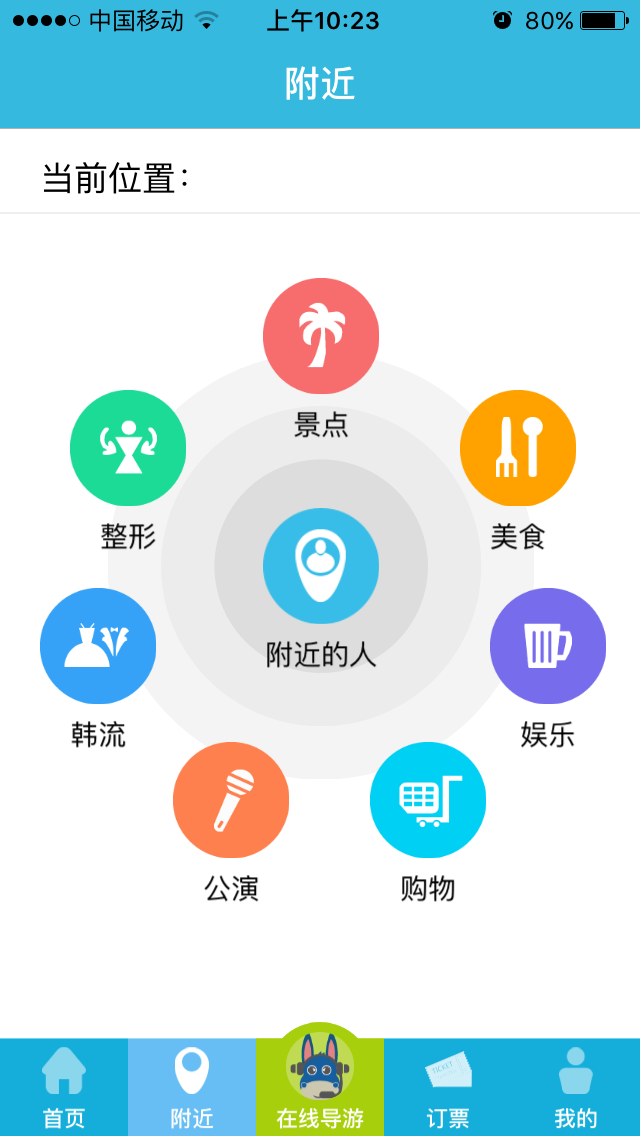Switch to the 订票 ticket booking tab
The width and height of the screenshot is (640, 1136).
[x=448, y=1088]
